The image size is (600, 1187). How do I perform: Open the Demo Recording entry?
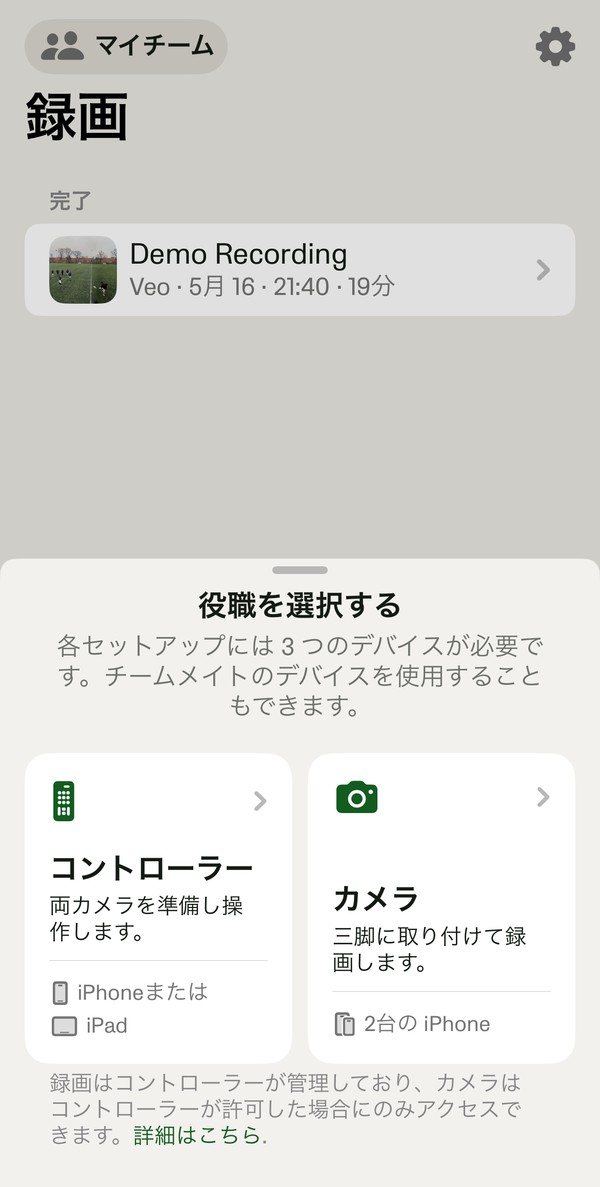click(x=300, y=270)
